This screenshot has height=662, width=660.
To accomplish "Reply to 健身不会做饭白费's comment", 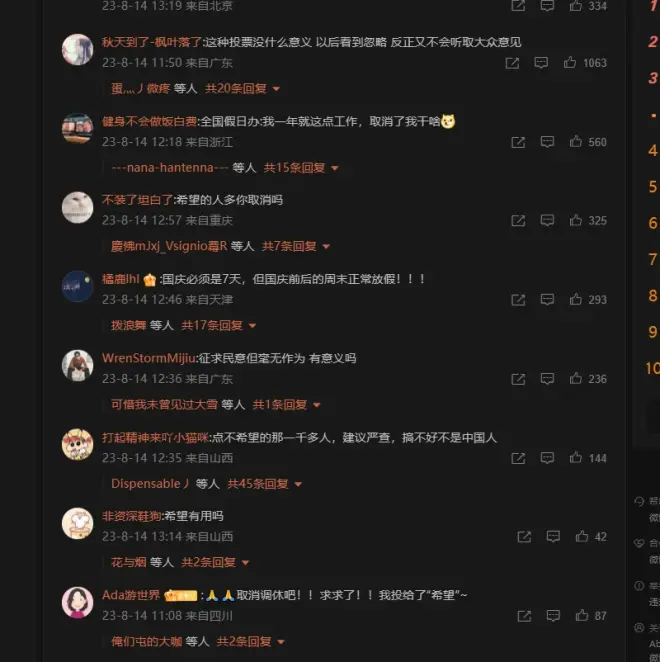I will (x=546, y=142).
